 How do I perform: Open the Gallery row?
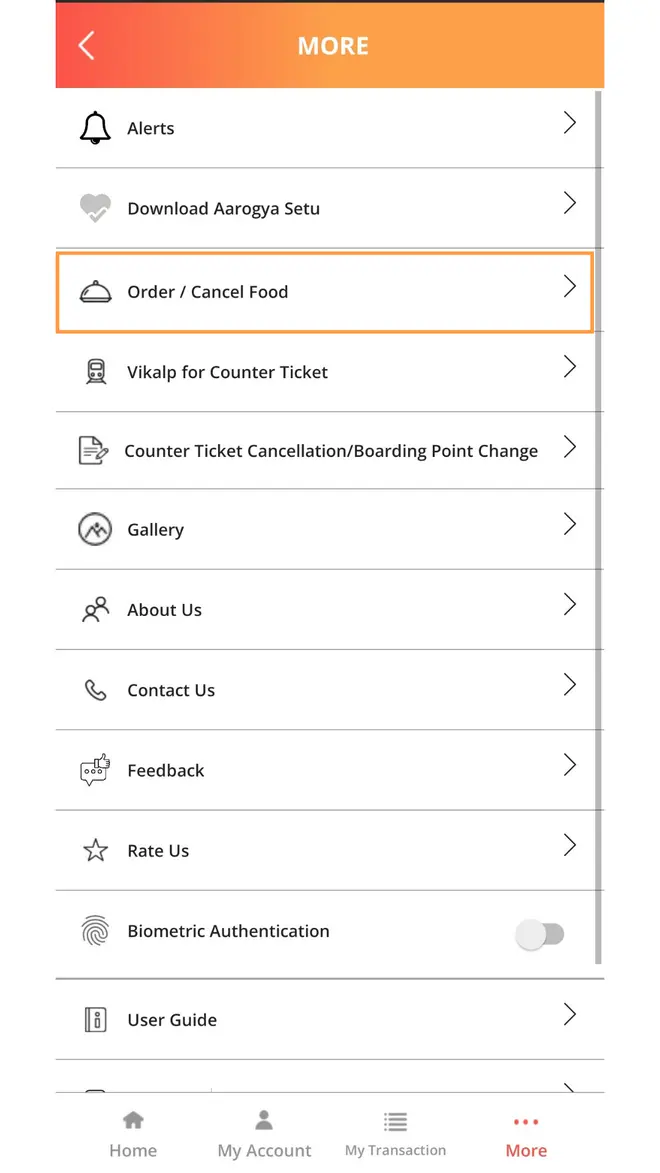pyautogui.click(x=329, y=530)
